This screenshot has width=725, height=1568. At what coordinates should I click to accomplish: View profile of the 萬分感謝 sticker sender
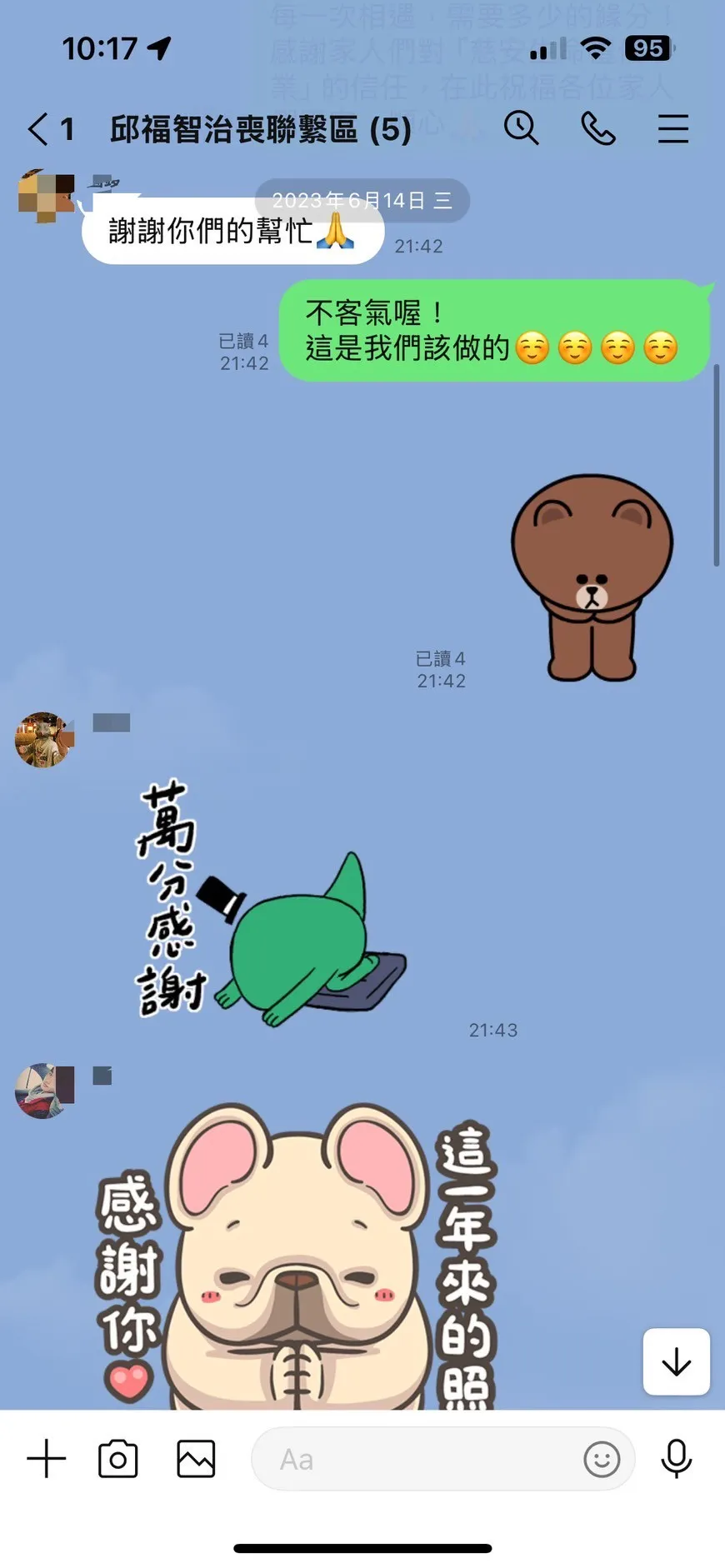pos(42,739)
